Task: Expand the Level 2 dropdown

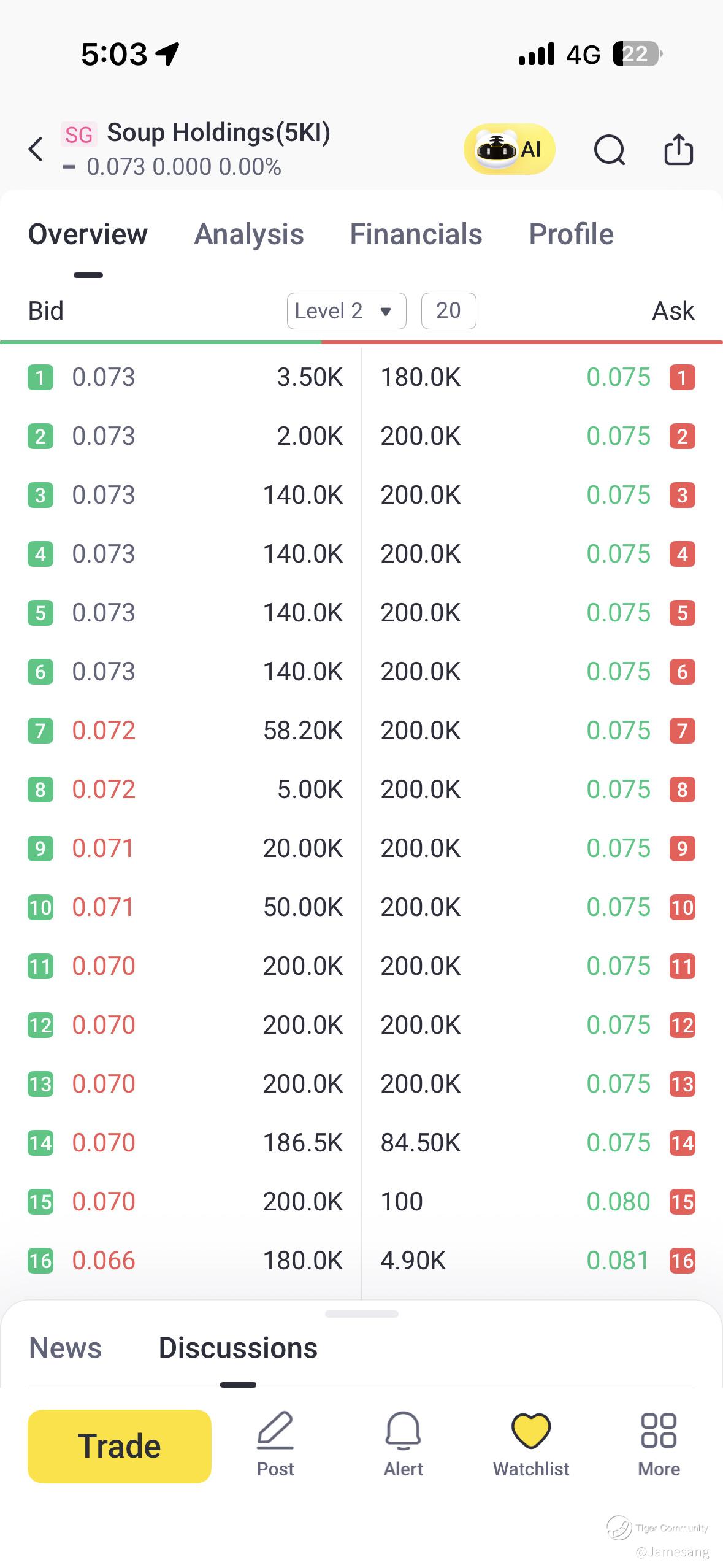Action: [346, 311]
